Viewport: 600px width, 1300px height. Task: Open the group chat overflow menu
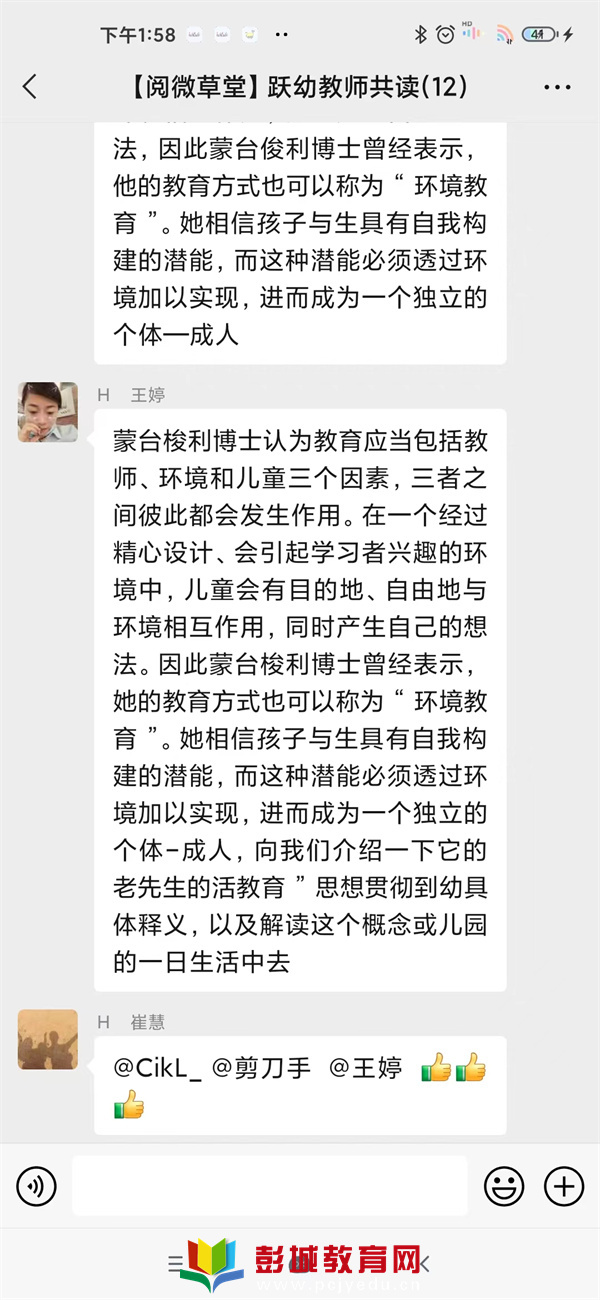pyautogui.click(x=557, y=87)
